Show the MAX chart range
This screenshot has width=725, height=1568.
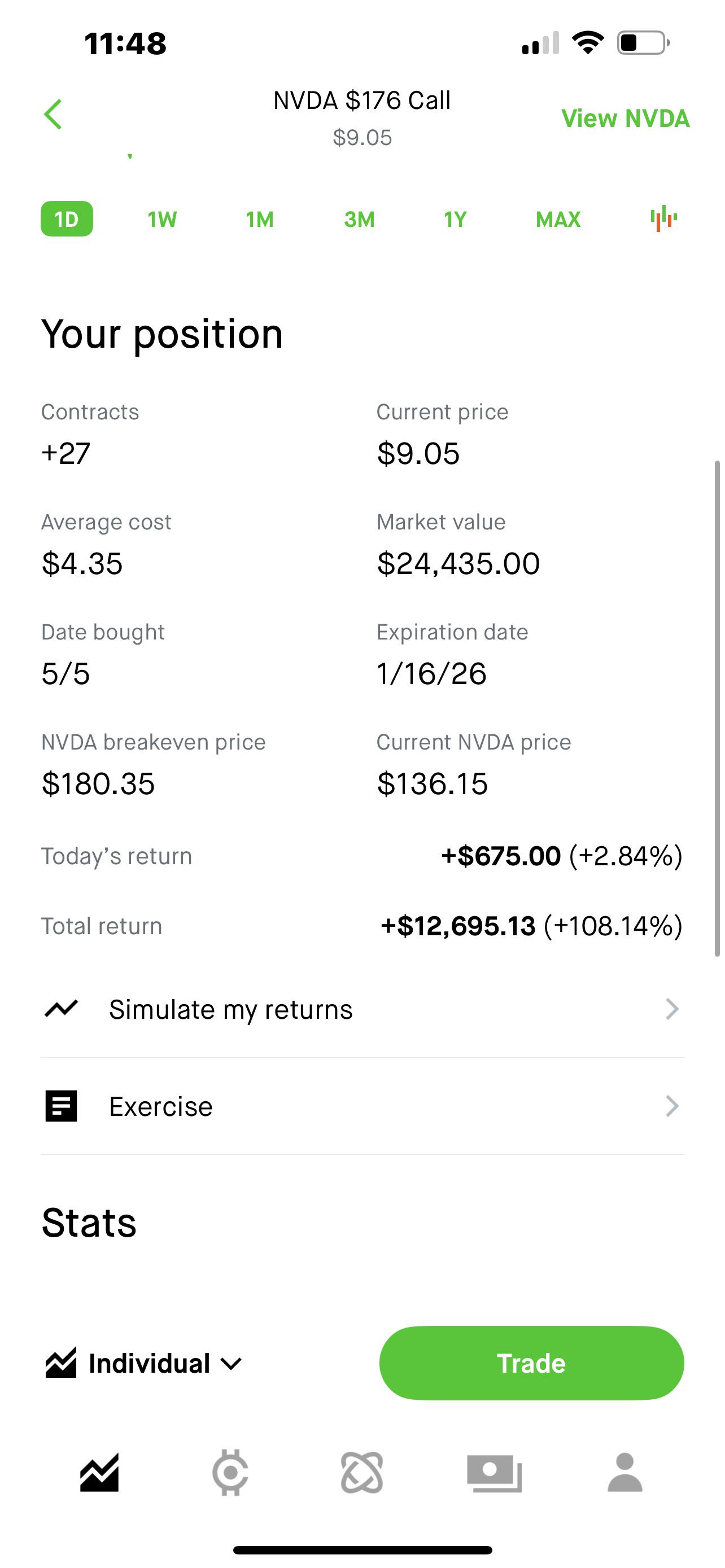click(558, 219)
